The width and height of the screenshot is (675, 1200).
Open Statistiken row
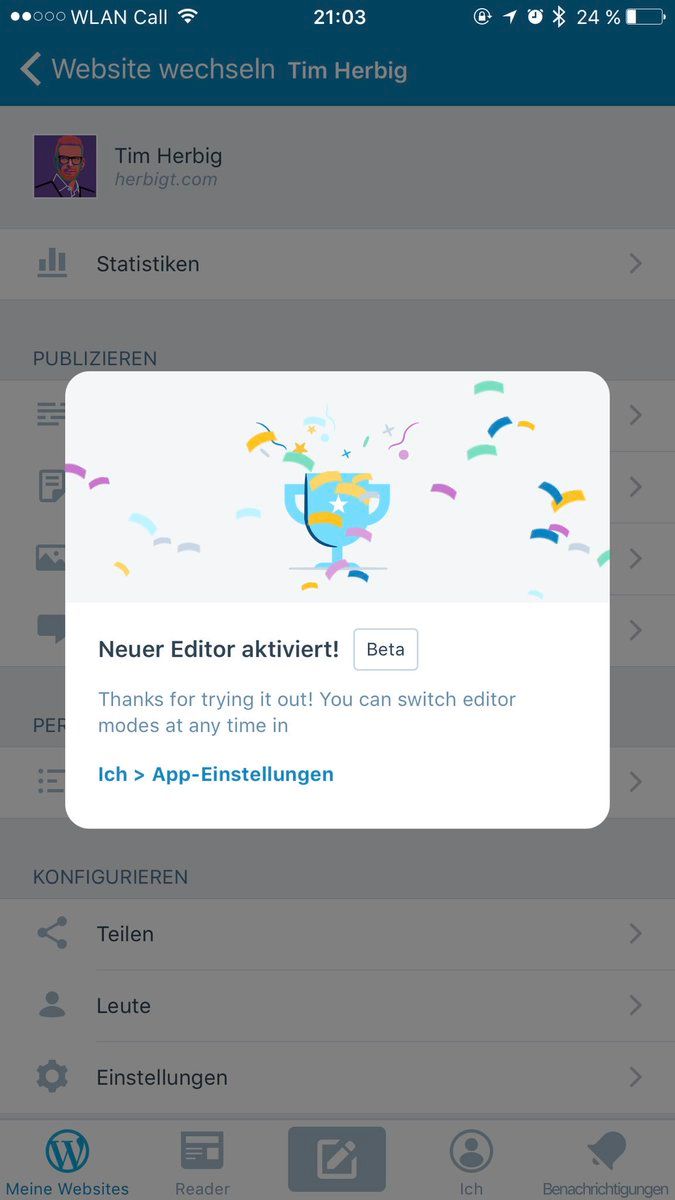[x=337, y=264]
